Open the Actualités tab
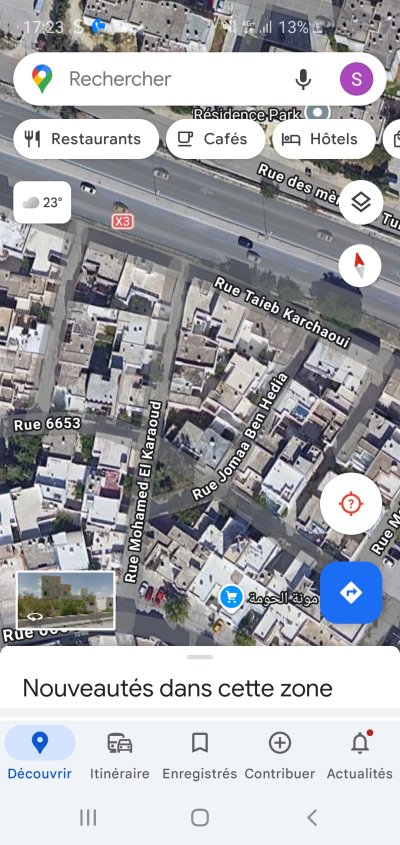 pos(360,756)
